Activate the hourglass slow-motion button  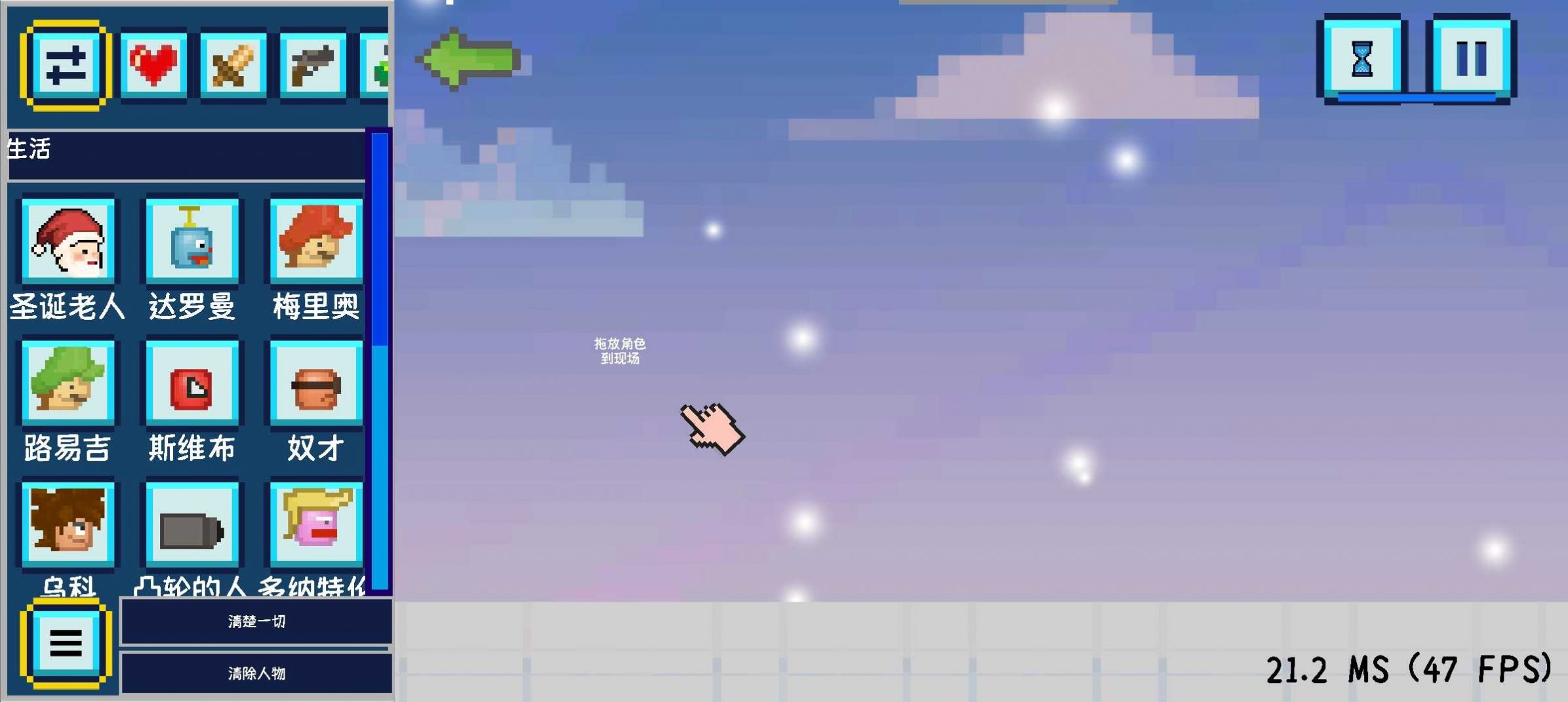(1362, 57)
